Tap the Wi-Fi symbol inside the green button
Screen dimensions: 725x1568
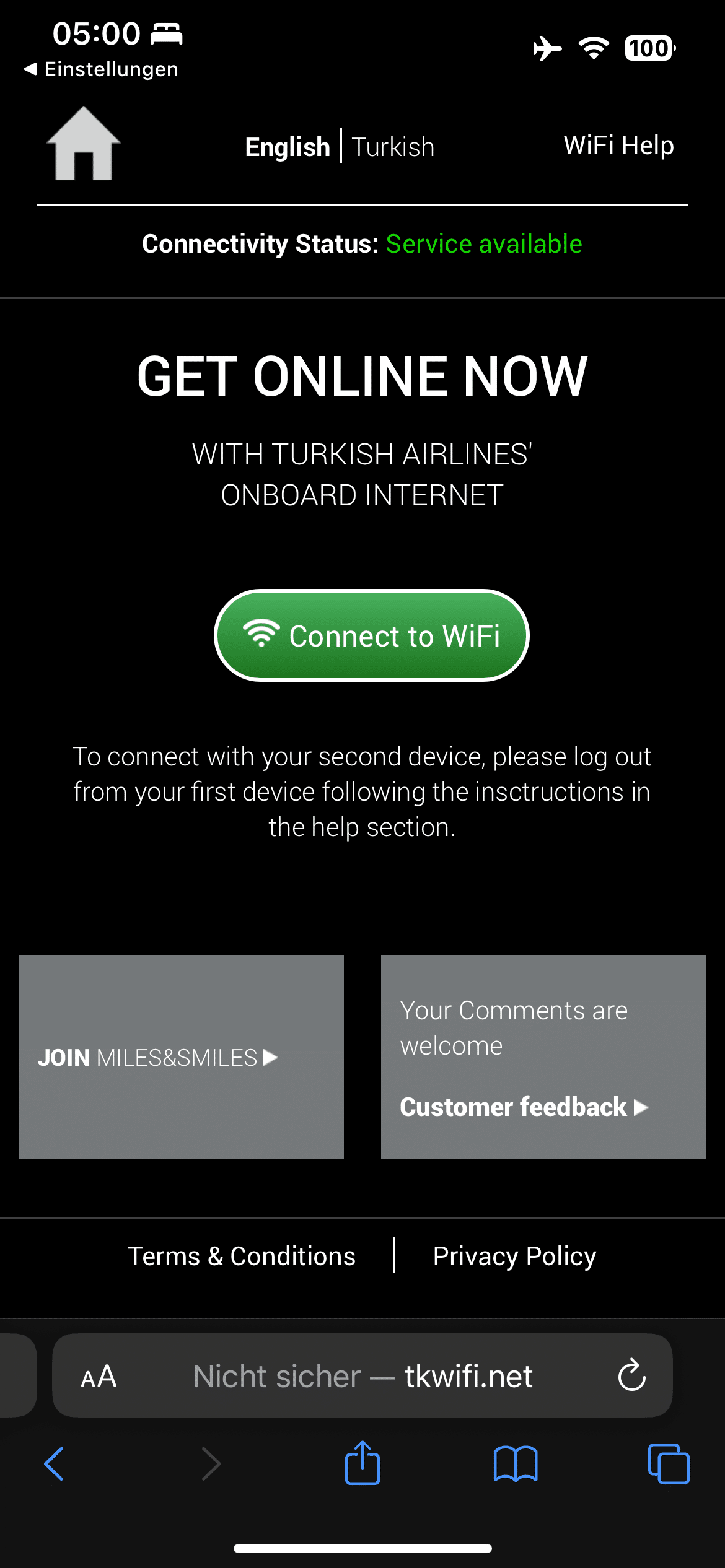tap(260, 635)
